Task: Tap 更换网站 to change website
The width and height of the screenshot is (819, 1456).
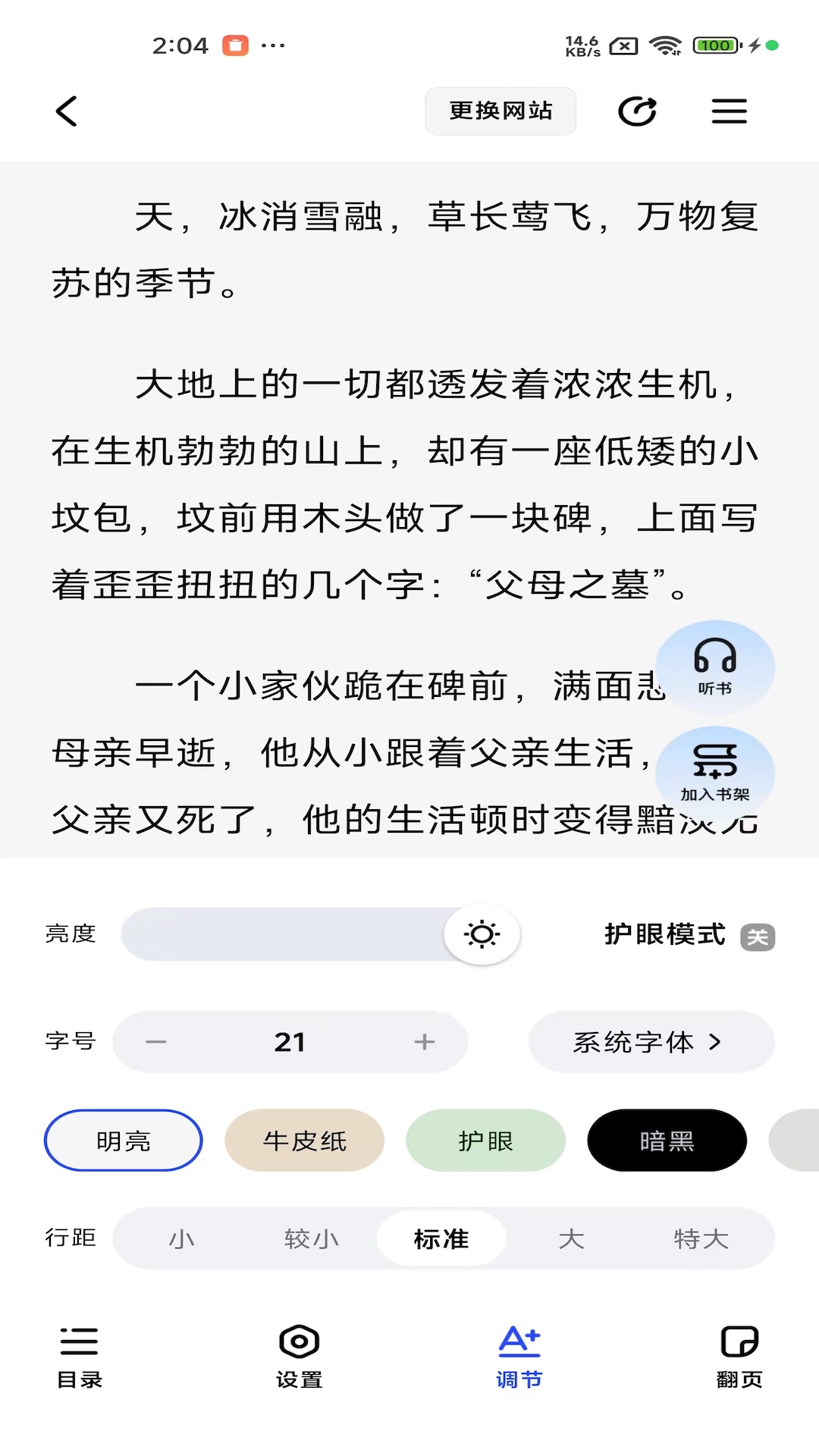Action: coord(500,111)
